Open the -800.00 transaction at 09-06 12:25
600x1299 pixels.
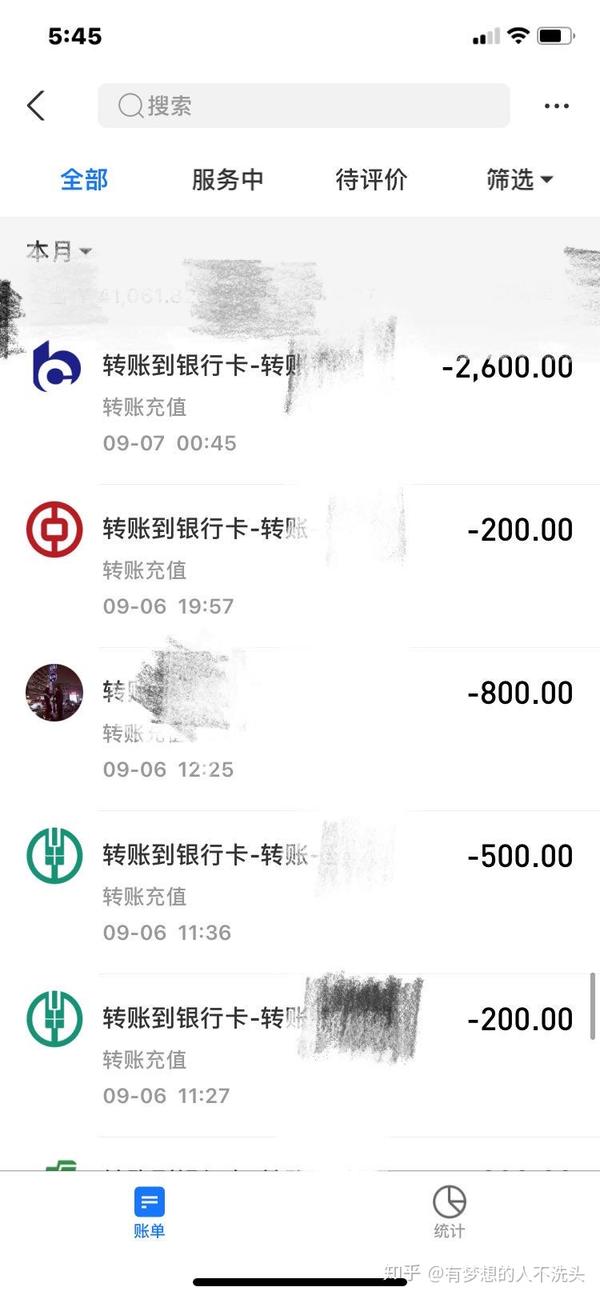pyautogui.click(x=300, y=730)
